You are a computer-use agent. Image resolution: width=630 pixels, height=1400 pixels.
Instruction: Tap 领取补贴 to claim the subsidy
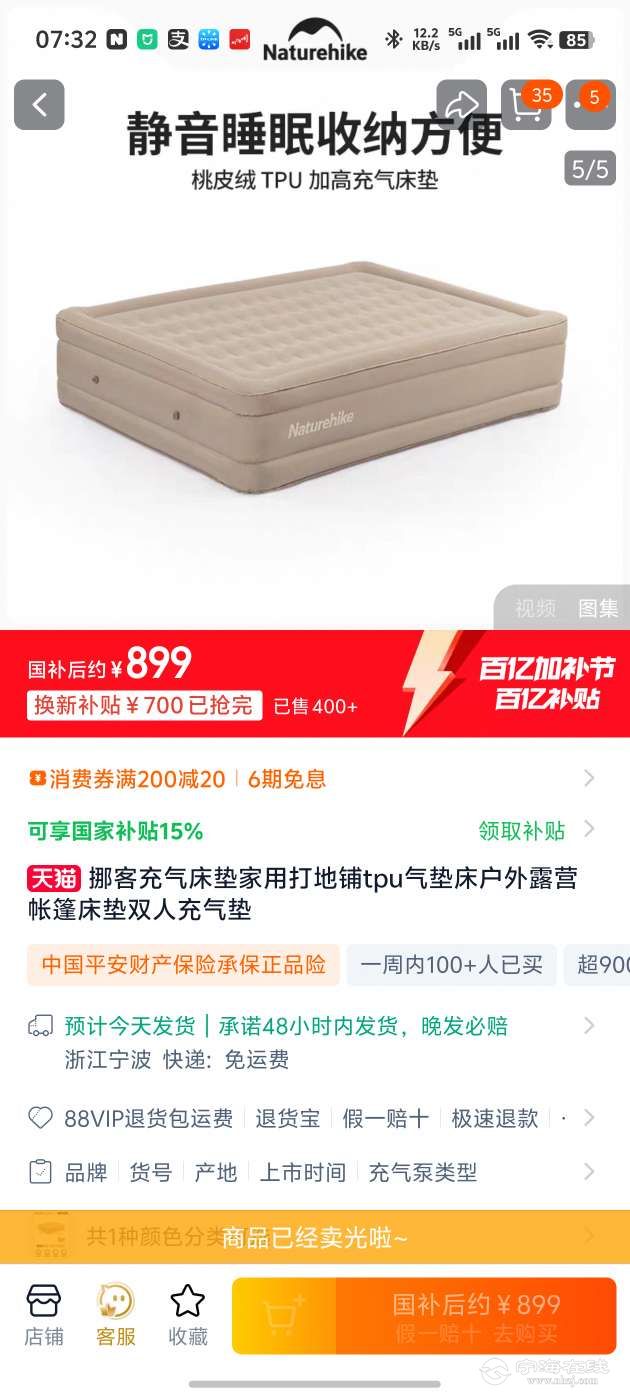pos(522,831)
